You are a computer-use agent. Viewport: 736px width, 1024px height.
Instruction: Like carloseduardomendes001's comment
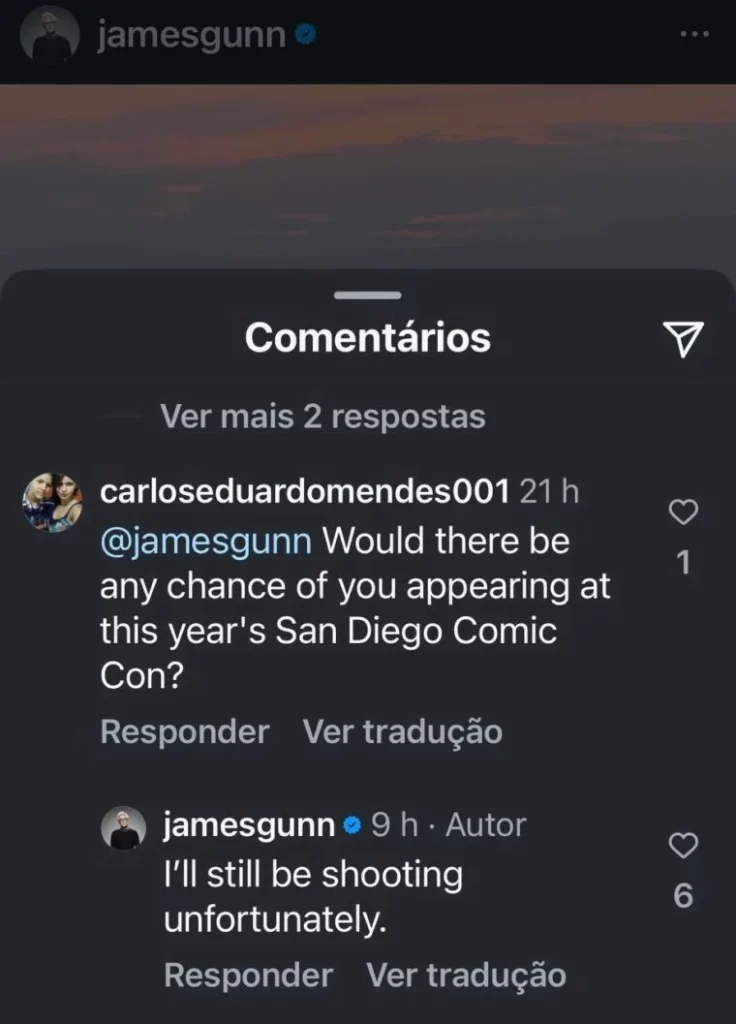[x=683, y=514]
